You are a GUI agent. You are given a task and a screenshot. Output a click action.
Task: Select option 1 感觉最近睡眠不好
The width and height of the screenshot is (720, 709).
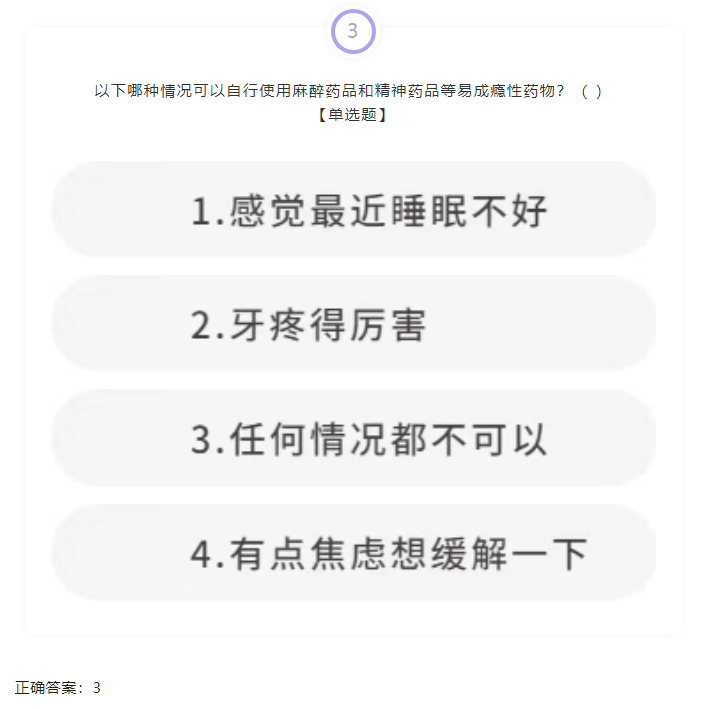point(354,211)
